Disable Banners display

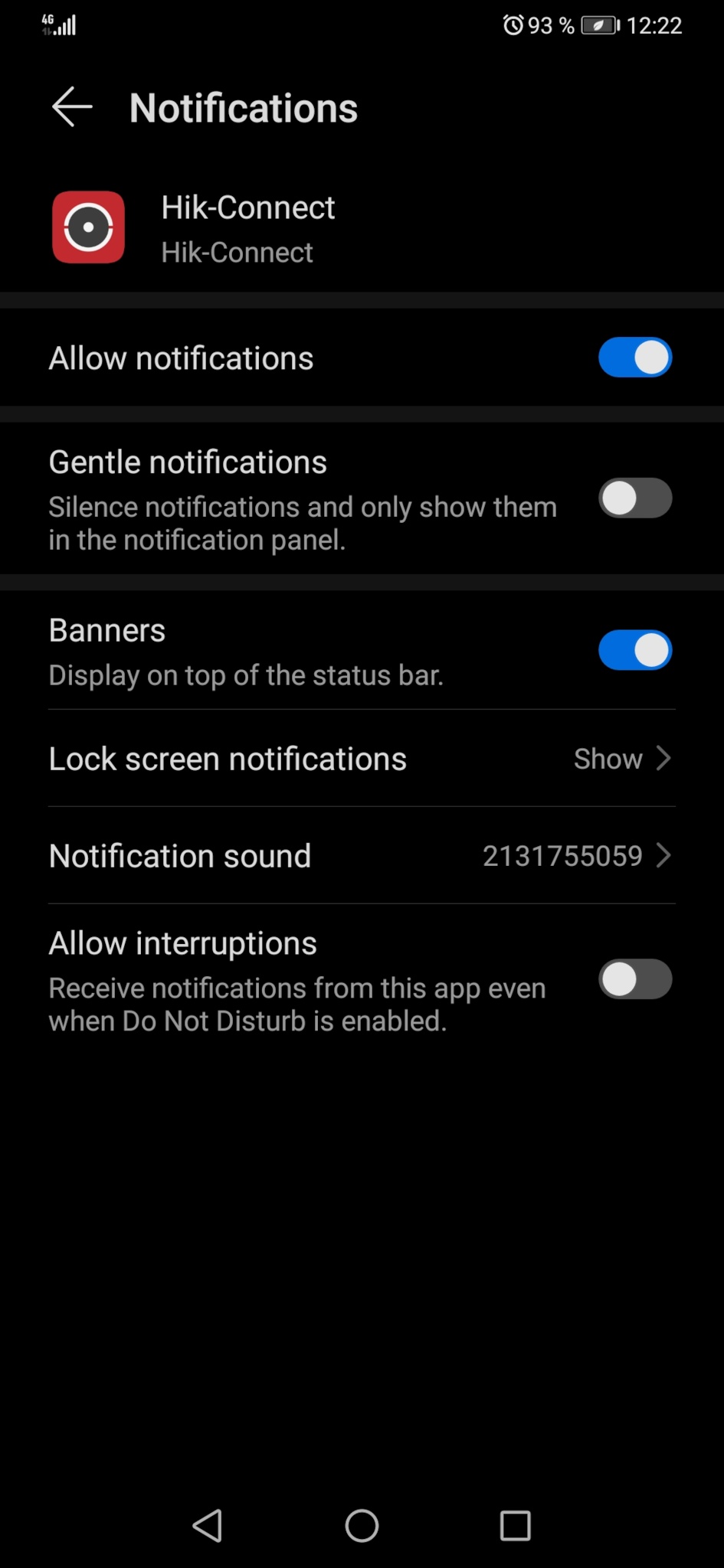point(634,650)
